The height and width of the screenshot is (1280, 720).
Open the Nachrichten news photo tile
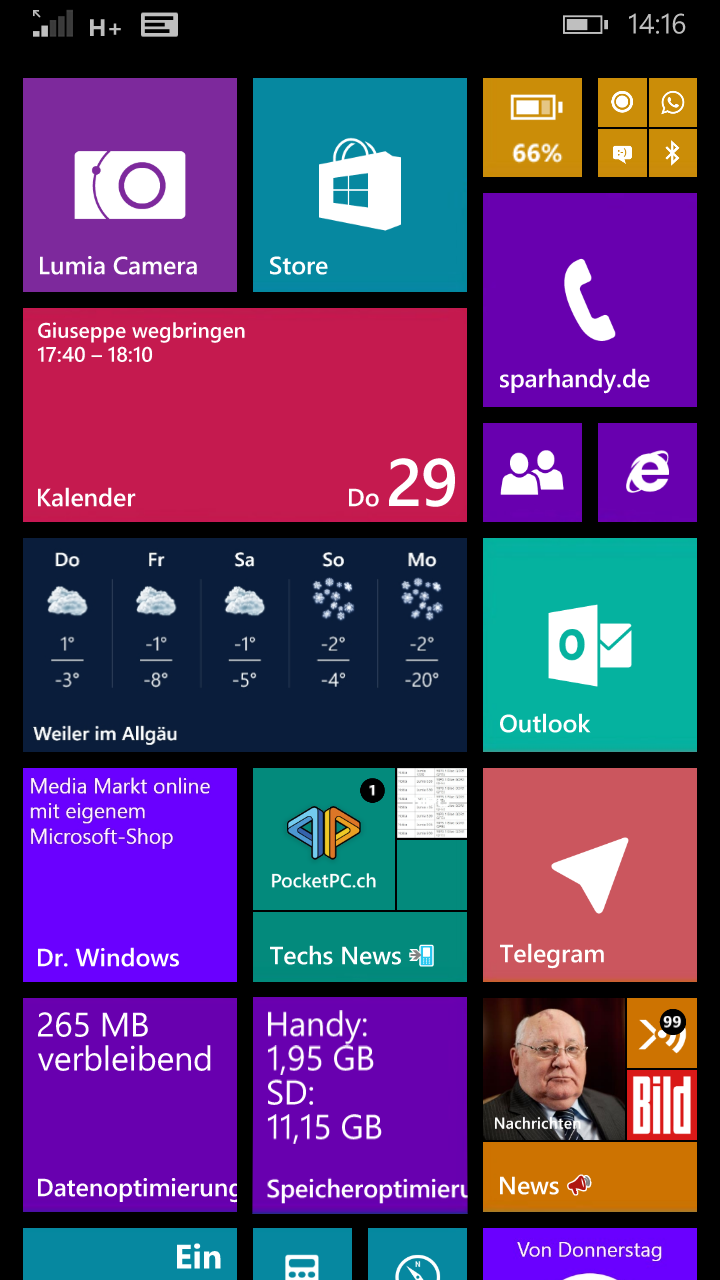[x=554, y=1069]
